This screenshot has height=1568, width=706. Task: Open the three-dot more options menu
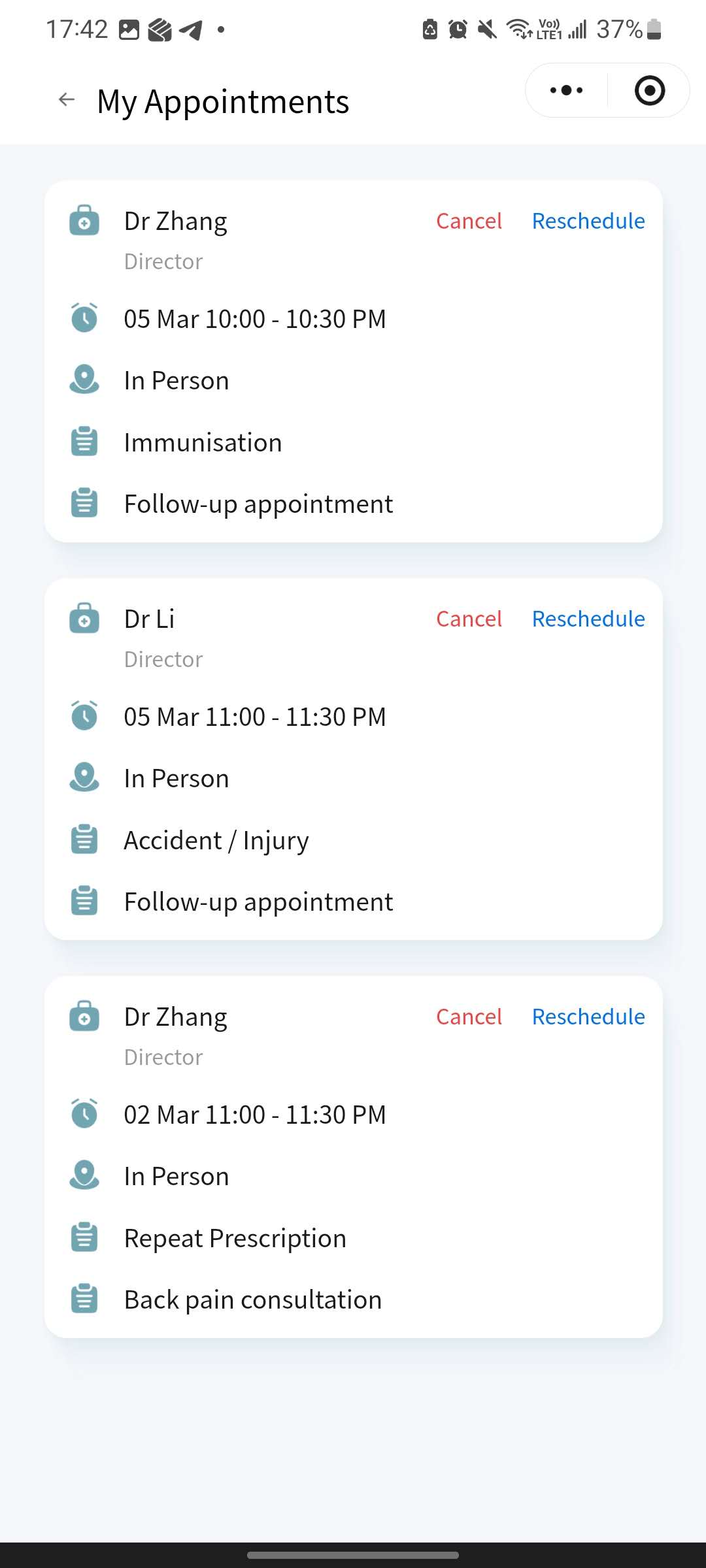[566, 90]
